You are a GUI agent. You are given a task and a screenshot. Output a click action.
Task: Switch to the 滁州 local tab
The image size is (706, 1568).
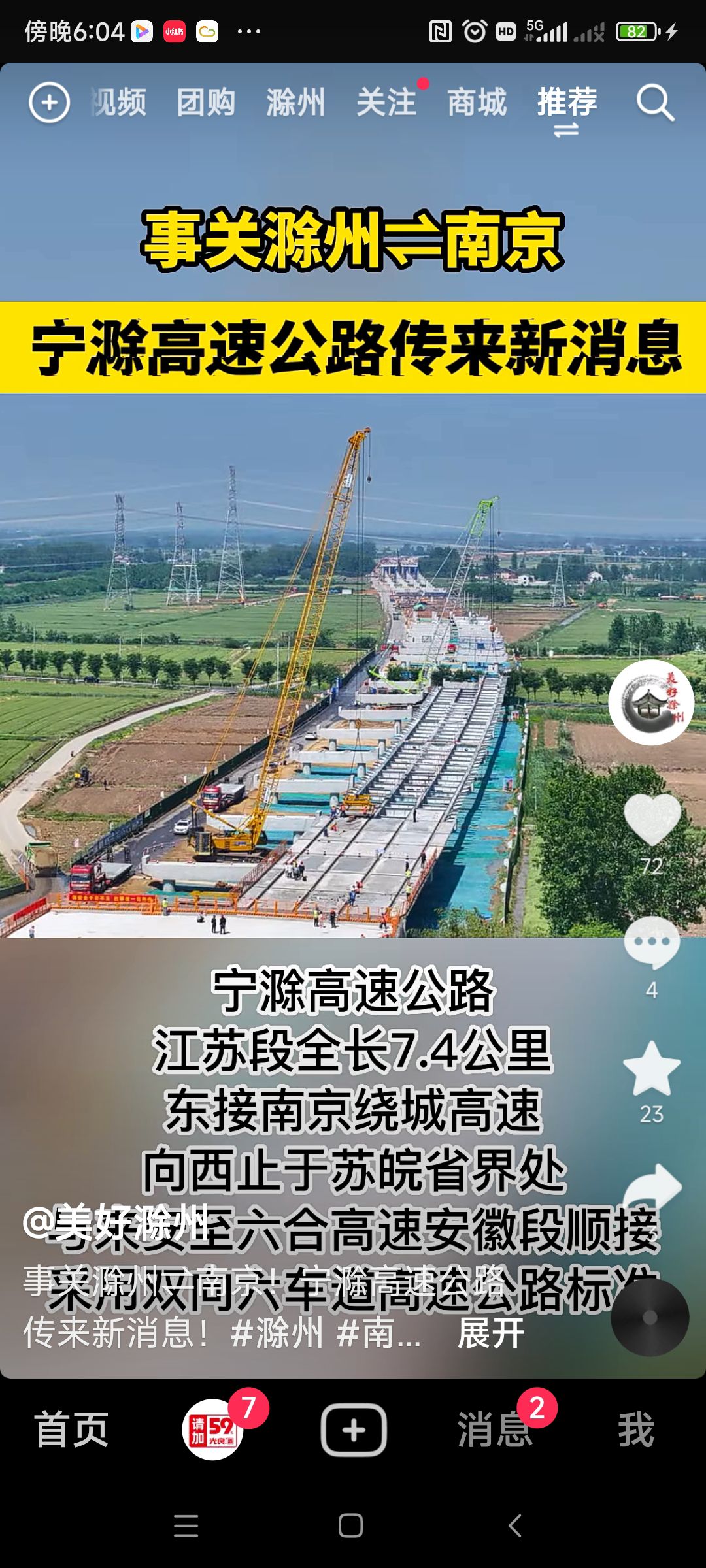pyautogui.click(x=295, y=103)
